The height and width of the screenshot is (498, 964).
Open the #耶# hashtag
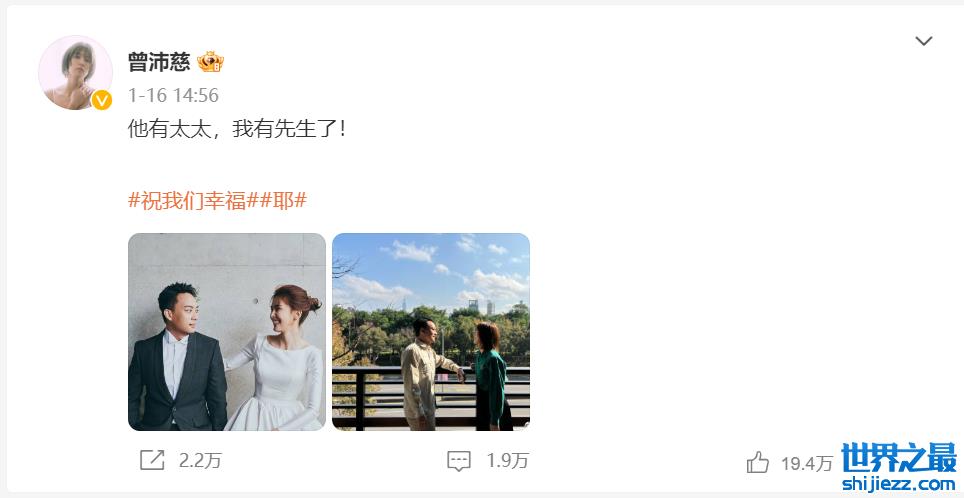coord(282,199)
